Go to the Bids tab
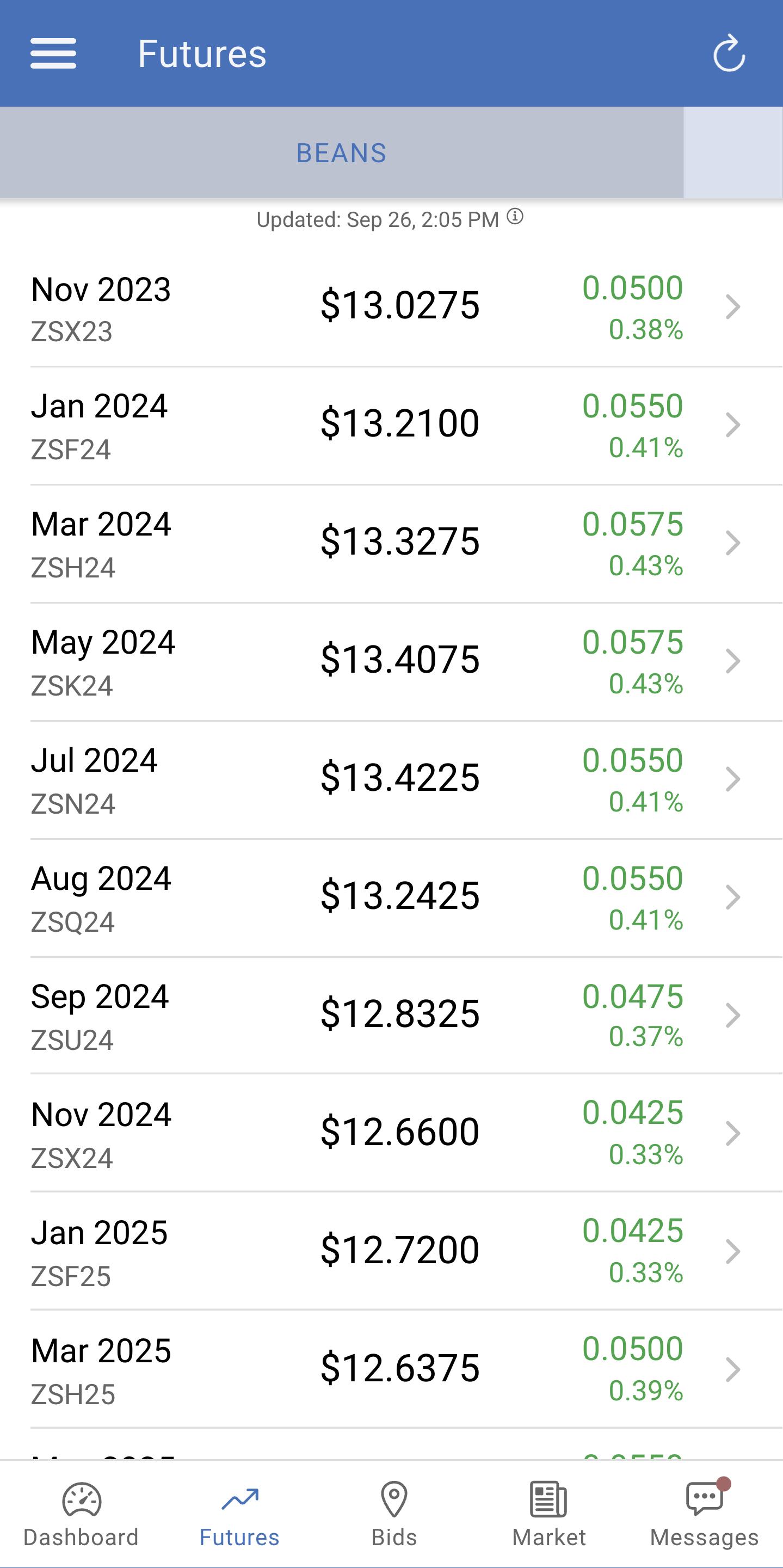783x1568 pixels. click(x=393, y=1515)
